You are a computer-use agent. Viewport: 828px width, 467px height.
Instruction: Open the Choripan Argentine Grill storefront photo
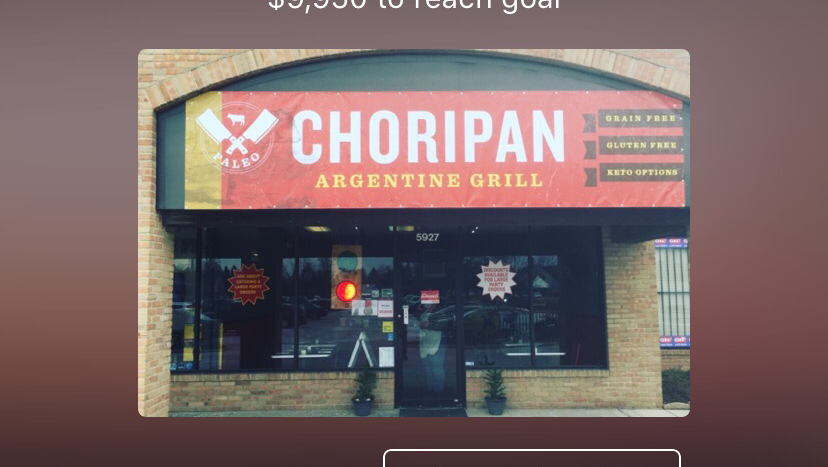tap(413, 233)
